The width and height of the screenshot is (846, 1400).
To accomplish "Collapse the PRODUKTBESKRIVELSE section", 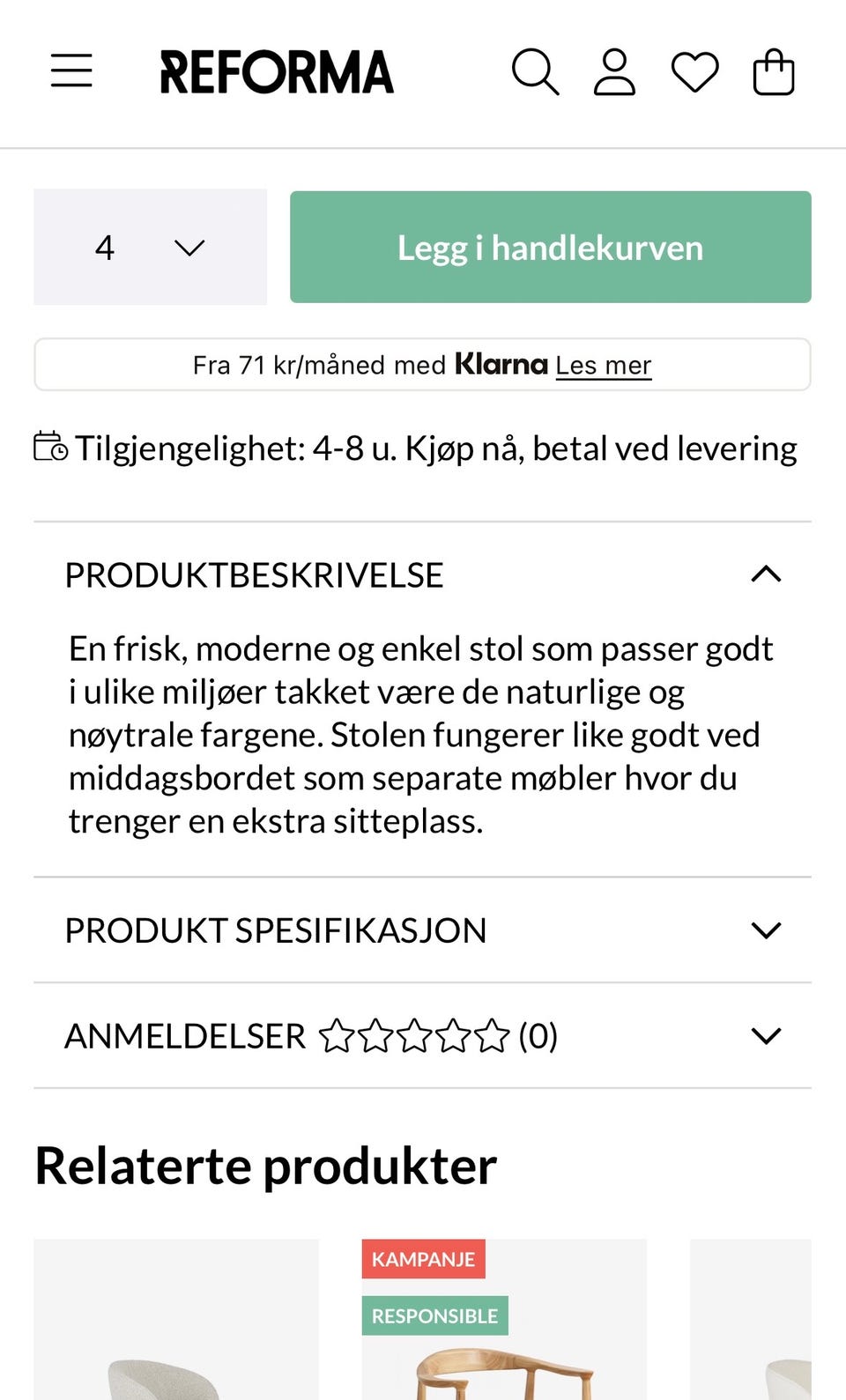I will (x=767, y=575).
